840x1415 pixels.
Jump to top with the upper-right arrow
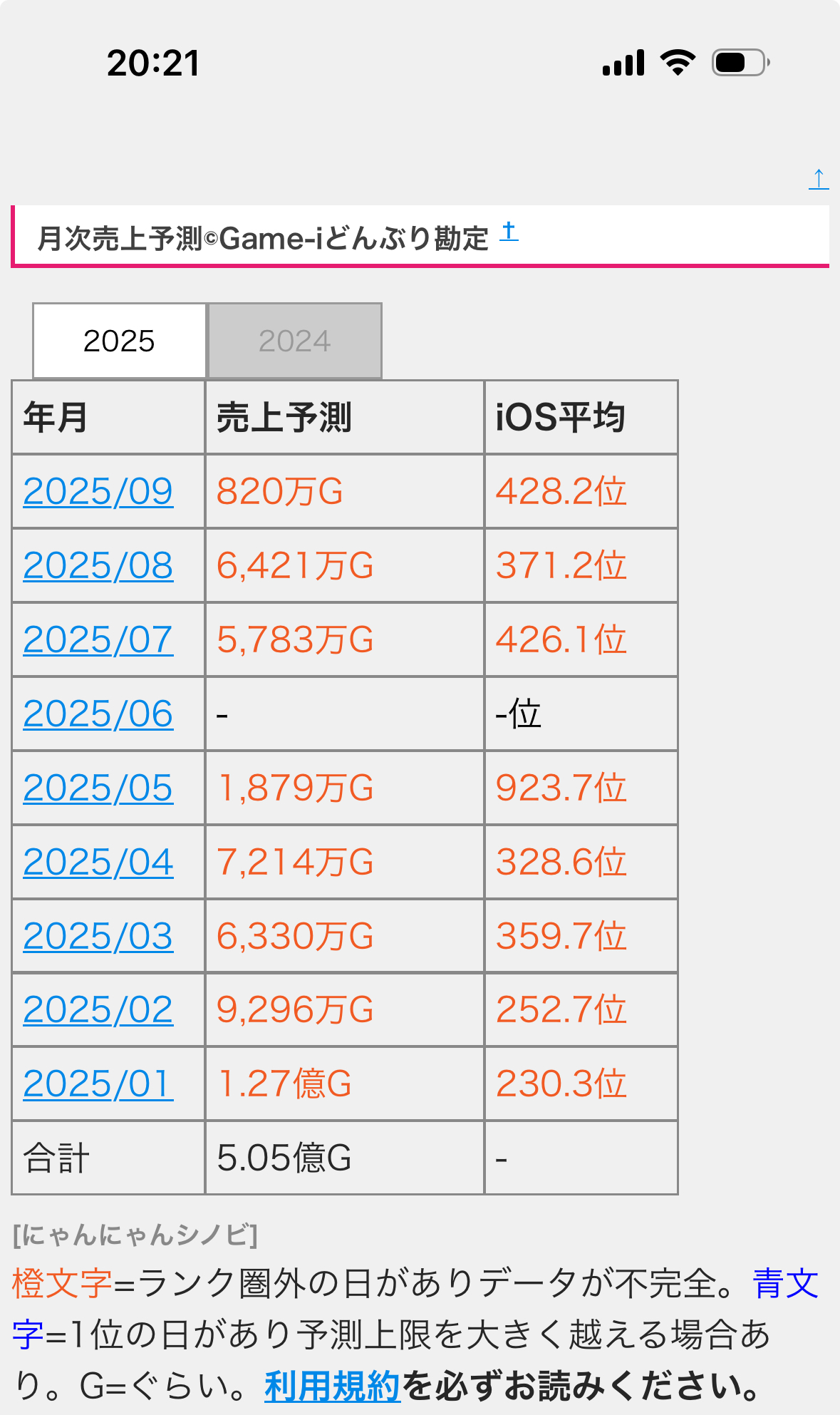(x=819, y=179)
